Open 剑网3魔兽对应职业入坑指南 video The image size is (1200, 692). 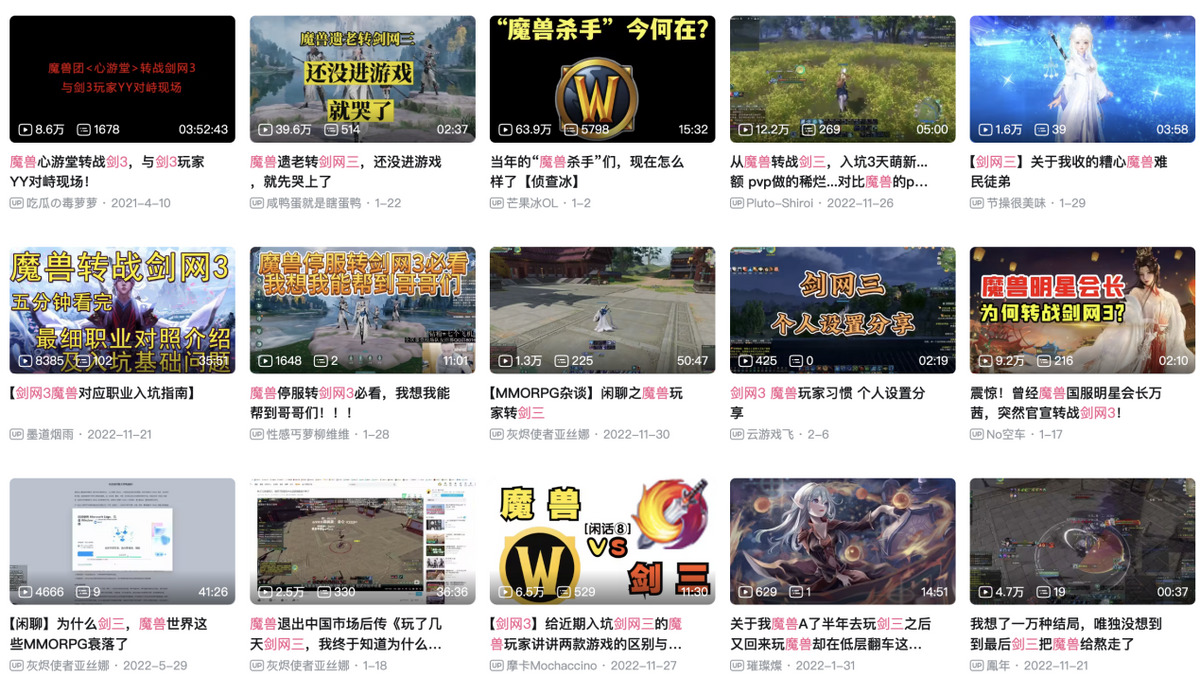click(122, 310)
